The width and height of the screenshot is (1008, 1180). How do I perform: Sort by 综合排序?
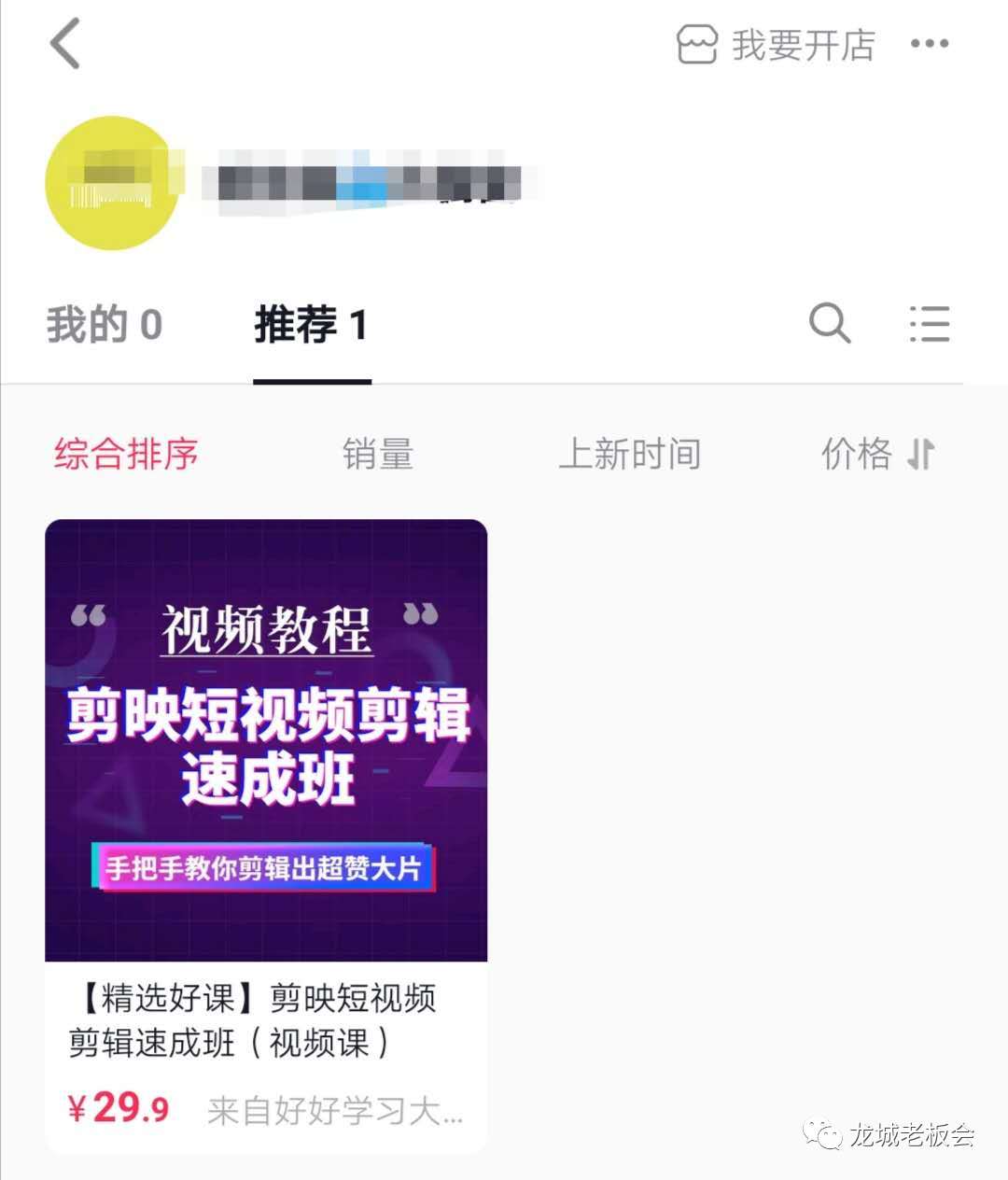point(126,455)
